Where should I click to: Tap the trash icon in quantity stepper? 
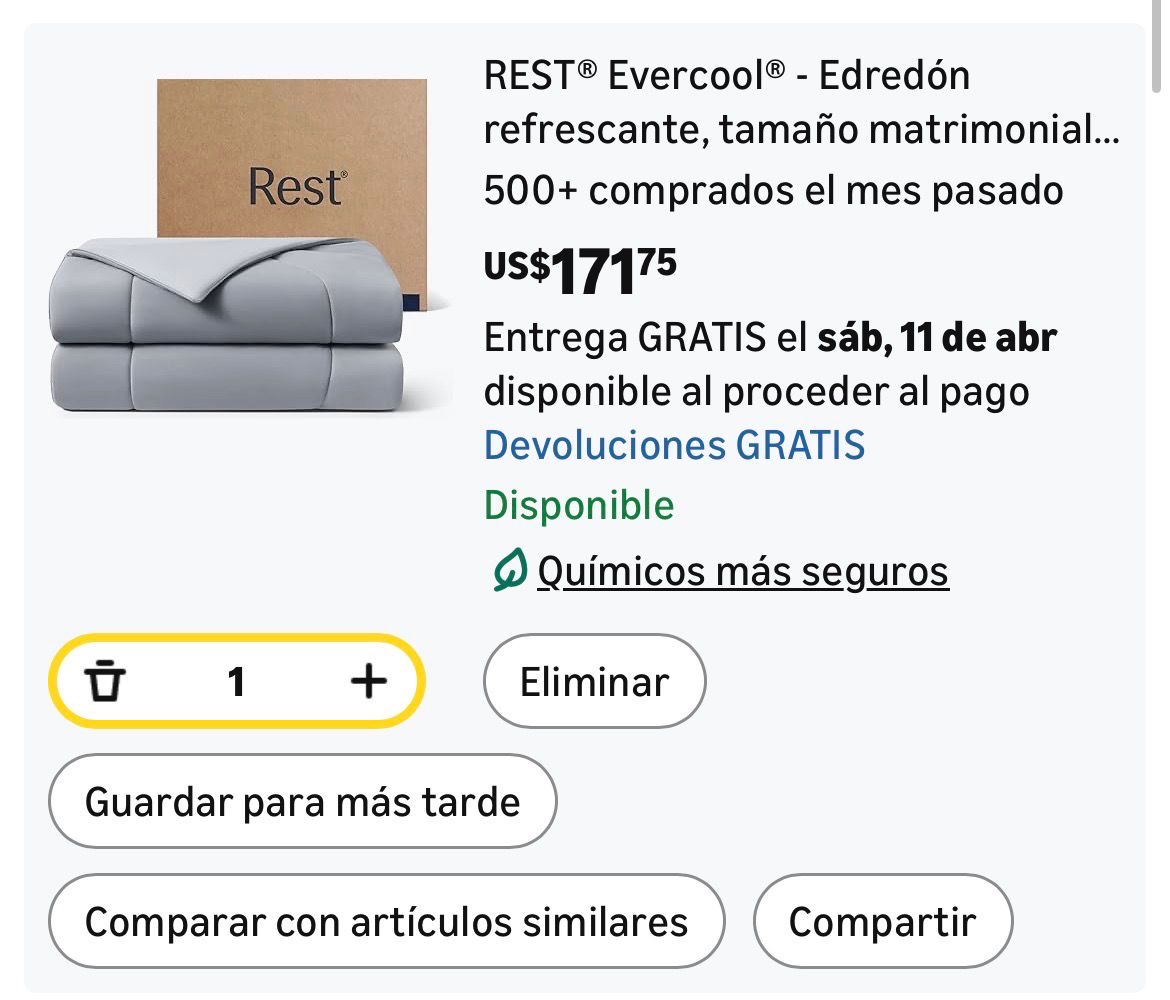(x=105, y=682)
